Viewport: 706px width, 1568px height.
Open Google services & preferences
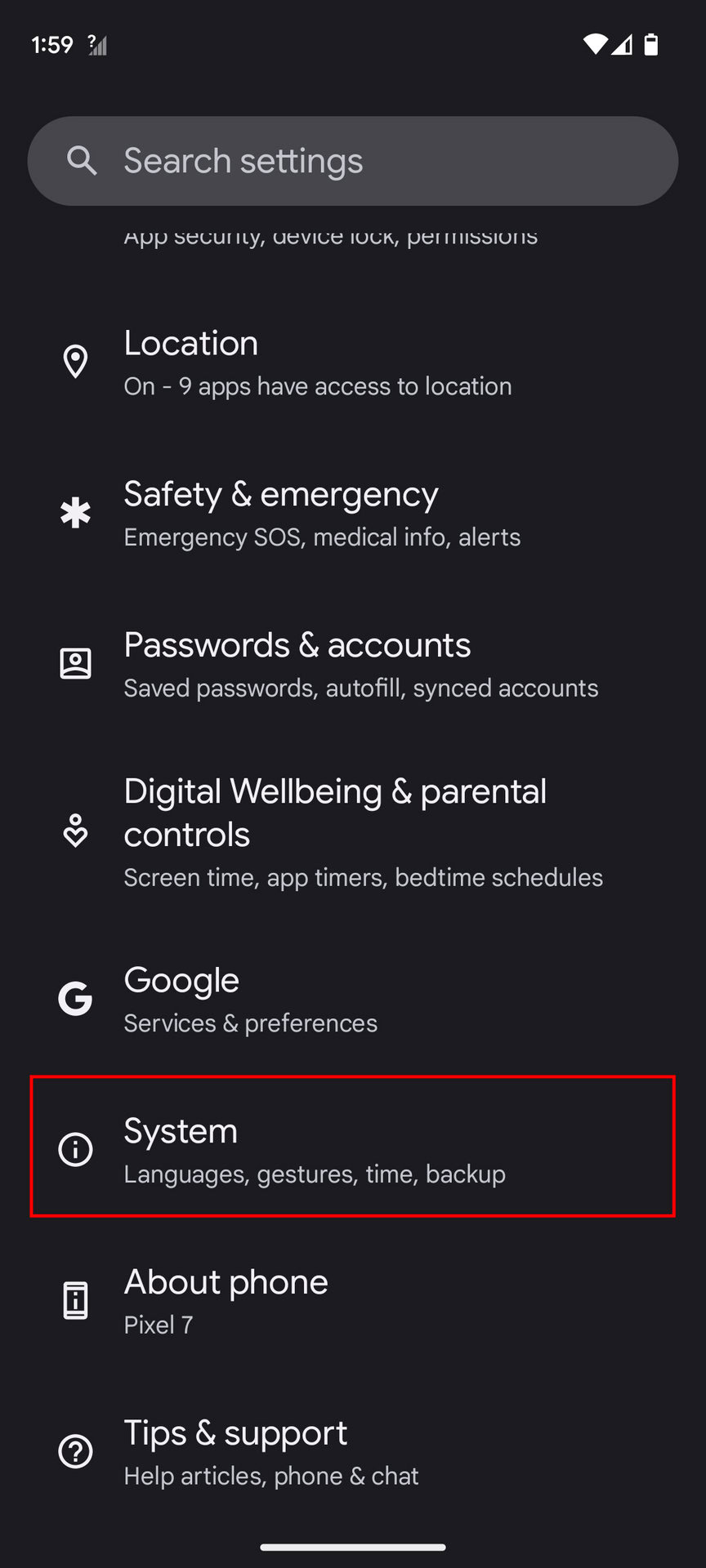(x=353, y=1000)
